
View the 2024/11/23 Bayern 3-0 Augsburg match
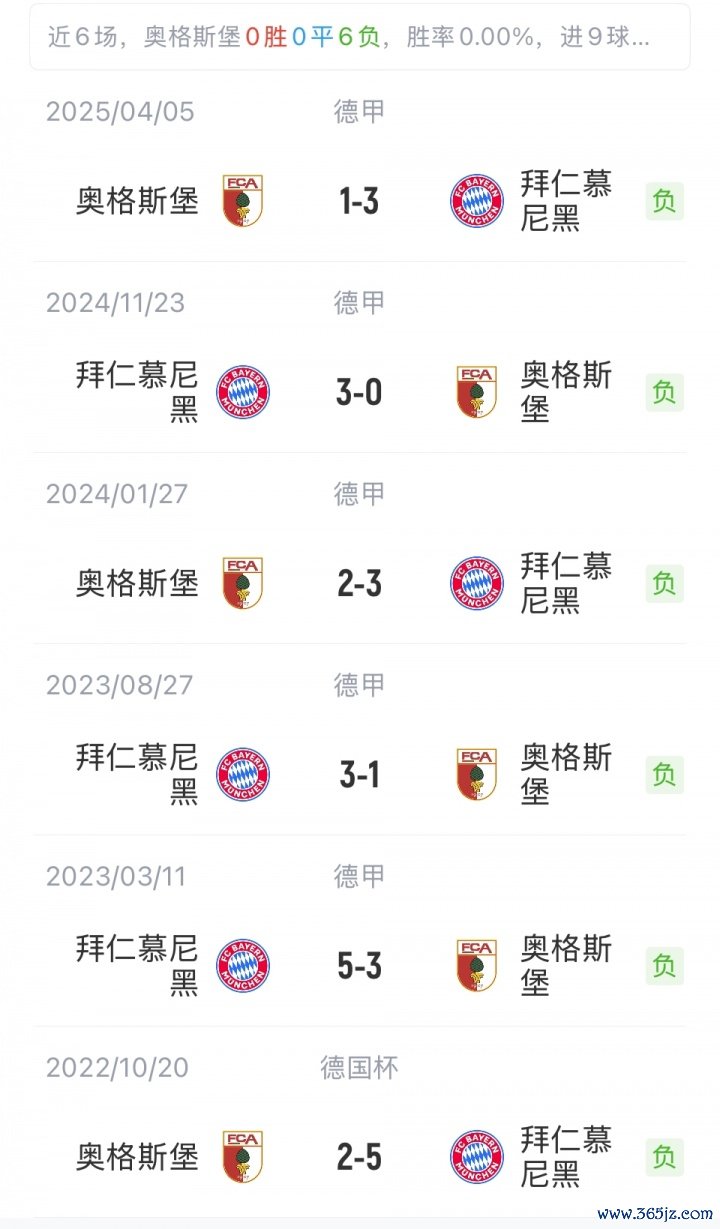(x=359, y=393)
